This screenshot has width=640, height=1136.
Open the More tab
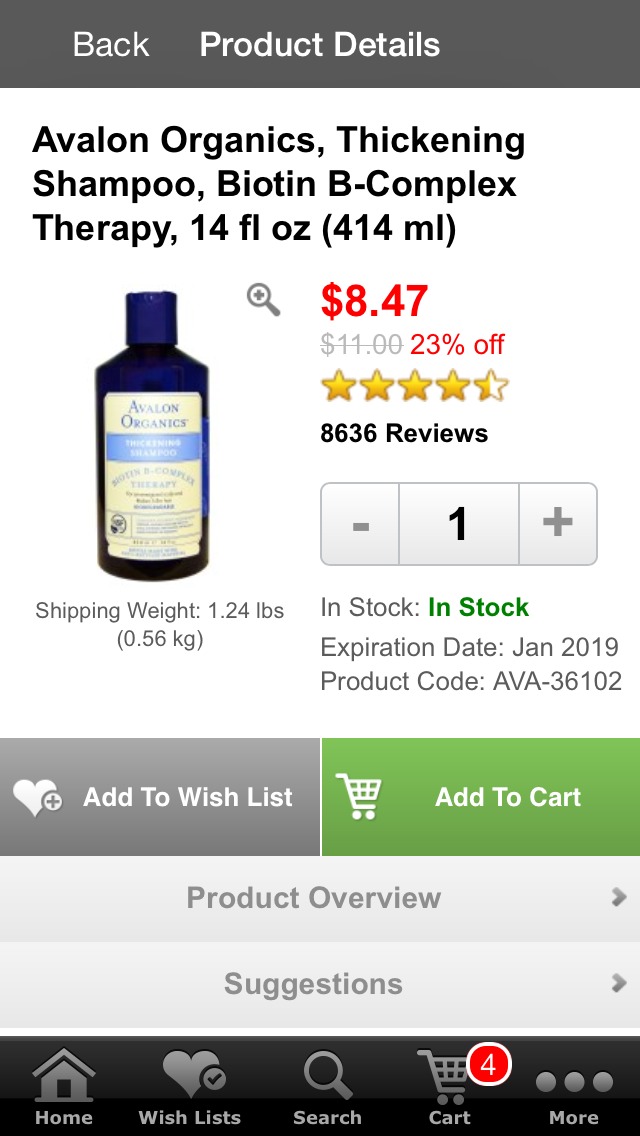click(574, 1087)
